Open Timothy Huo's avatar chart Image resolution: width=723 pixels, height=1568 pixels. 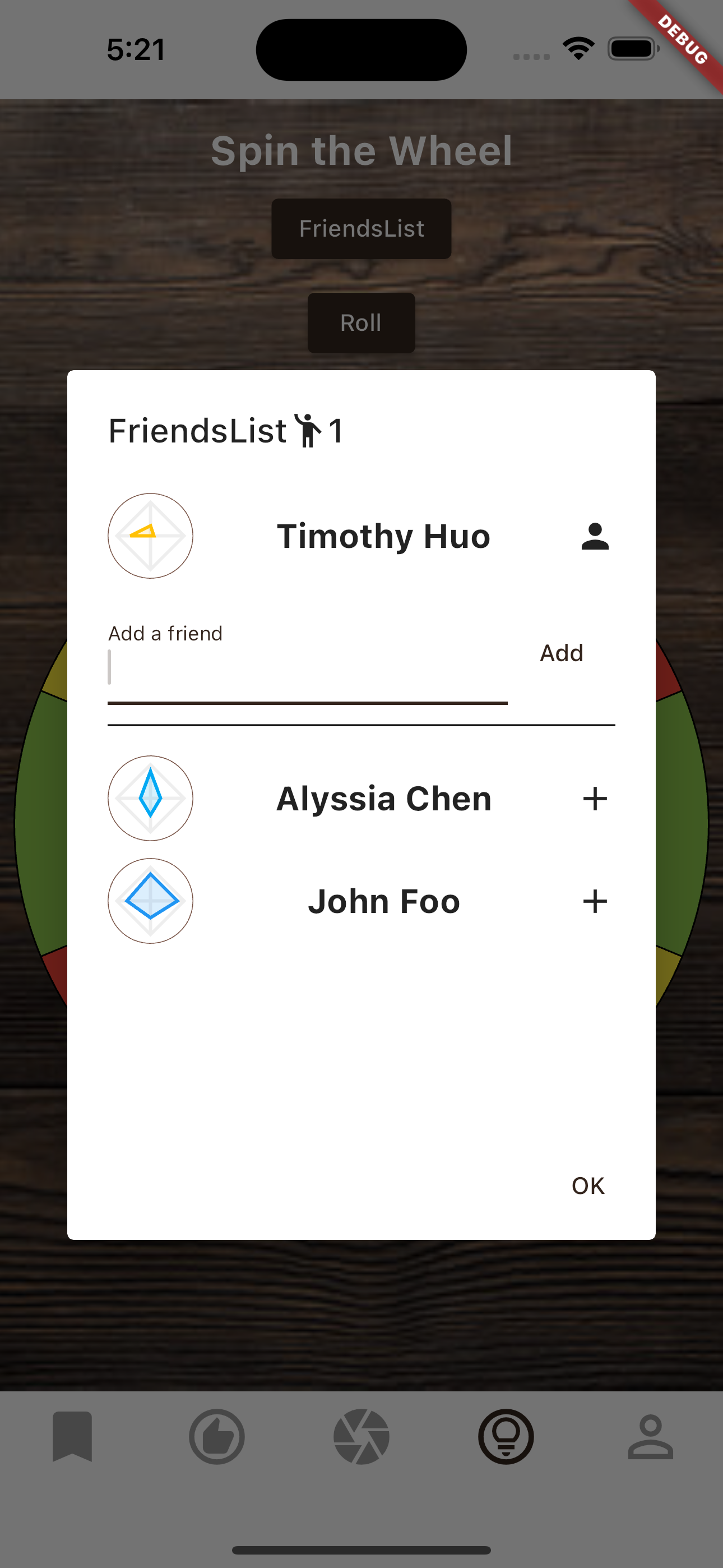tap(150, 536)
